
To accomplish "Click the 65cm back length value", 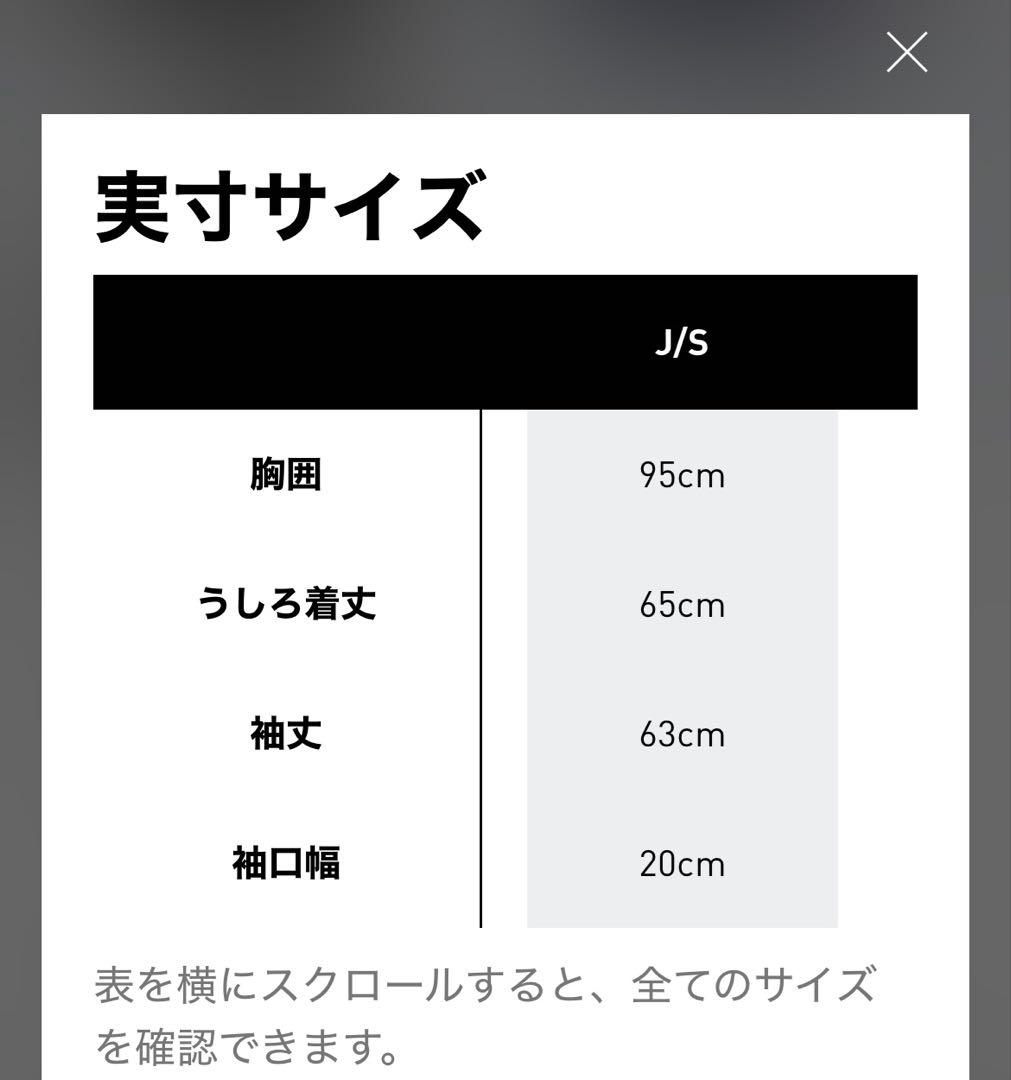I will (x=683, y=605).
